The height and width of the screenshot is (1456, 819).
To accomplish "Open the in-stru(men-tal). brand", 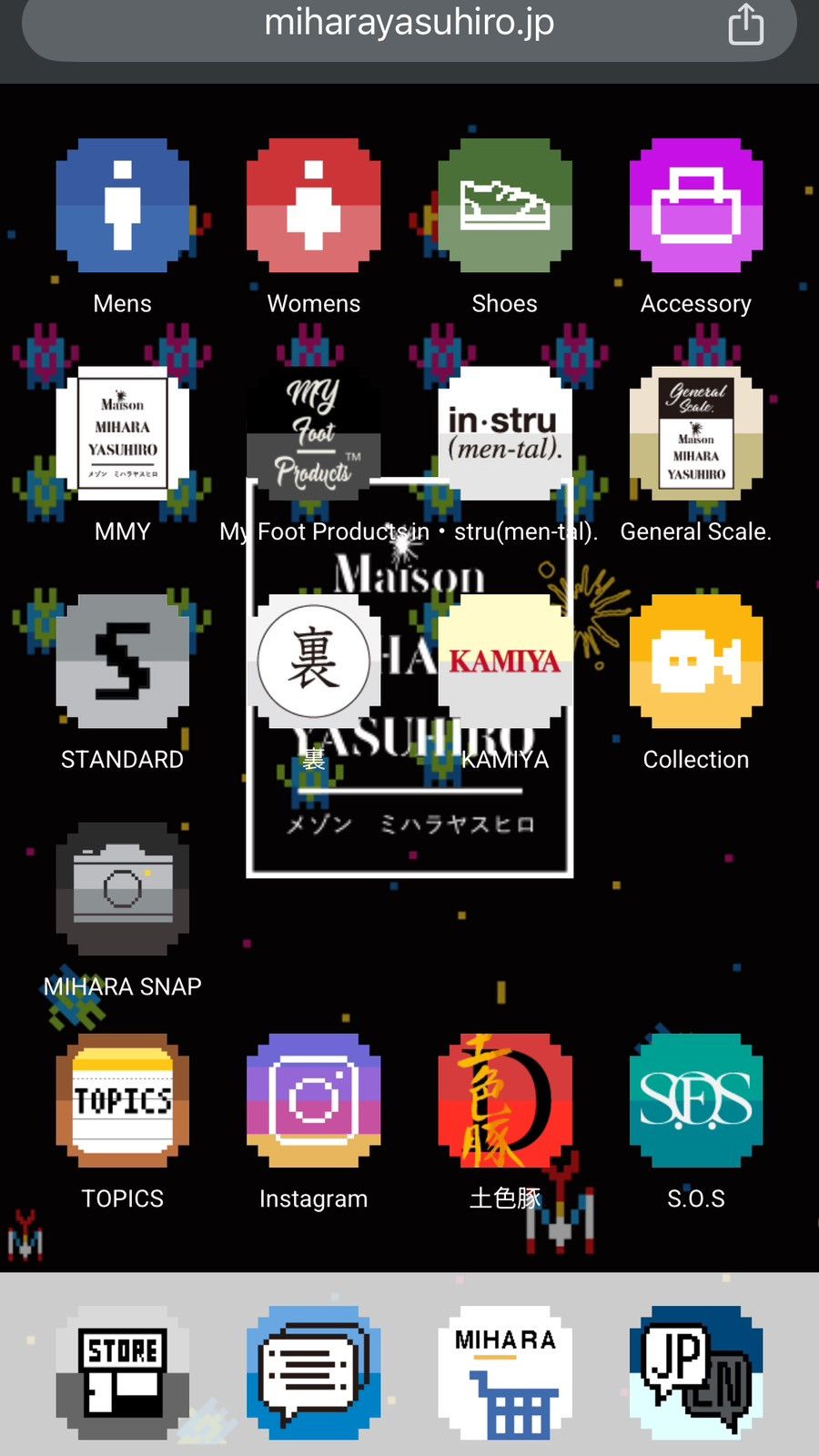I will (505, 433).
